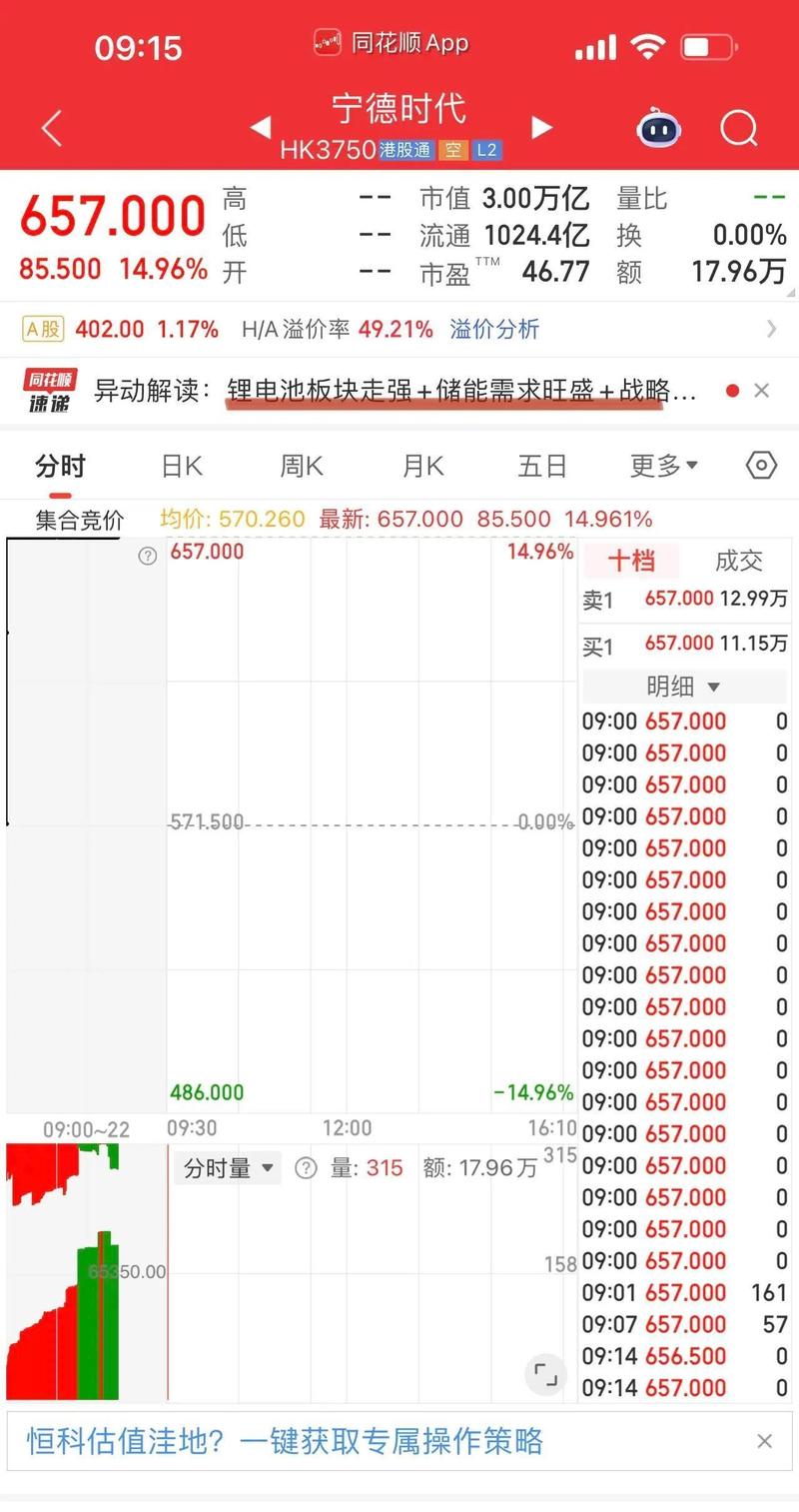The height and width of the screenshot is (1512, 799).
Task: Open the search magnifier
Action: pyautogui.click(x=739, y=128)
